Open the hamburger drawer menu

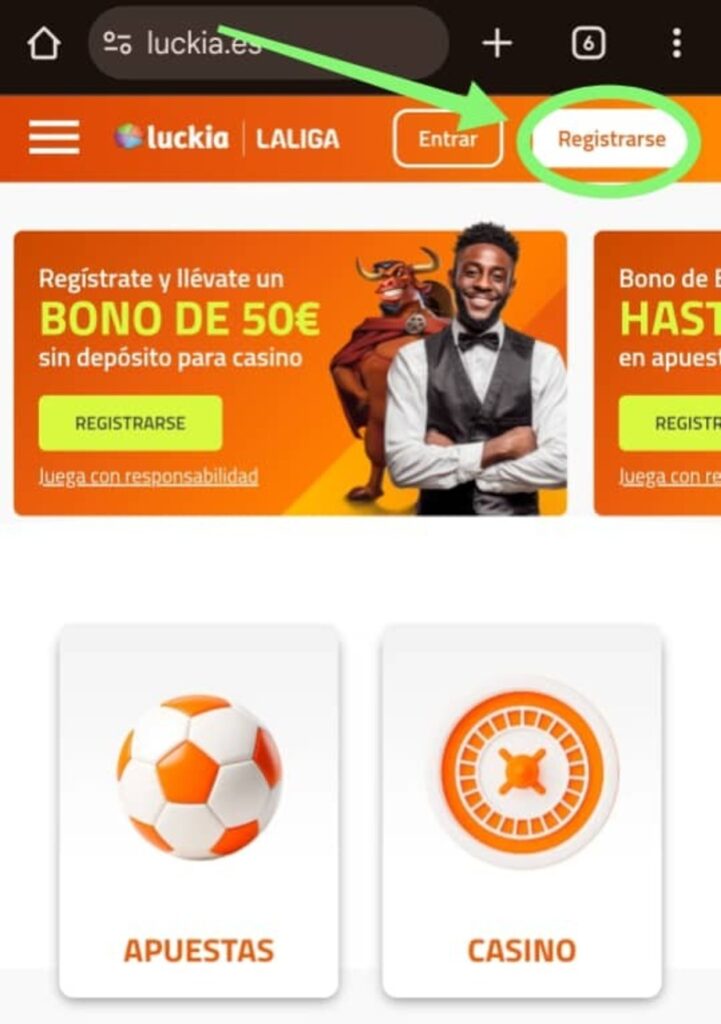(x=54, y=138)
